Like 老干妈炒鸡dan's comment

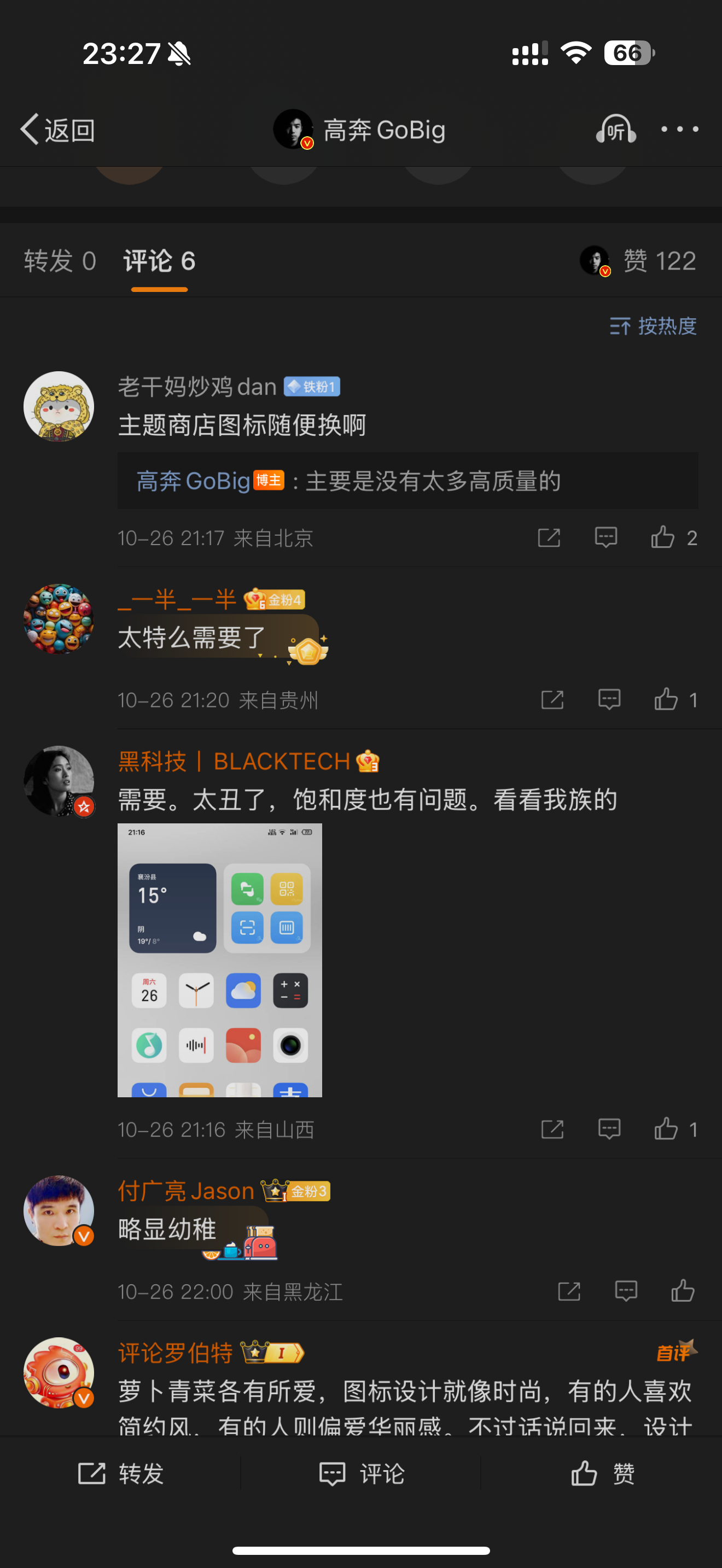[674, 537]
